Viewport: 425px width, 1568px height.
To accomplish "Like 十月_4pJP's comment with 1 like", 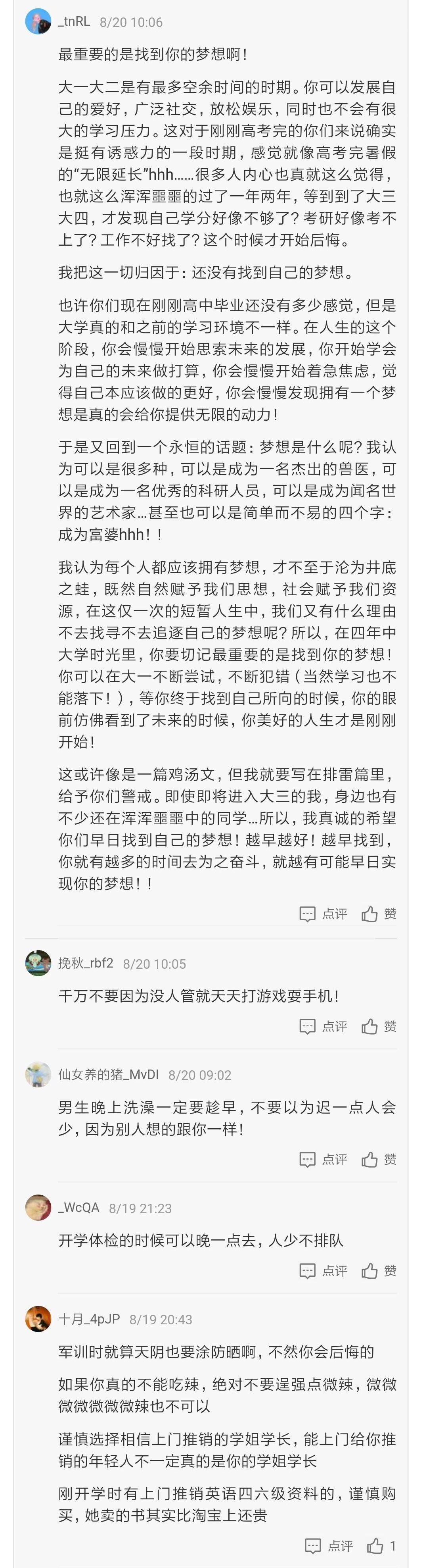I will click(381, 1546).
